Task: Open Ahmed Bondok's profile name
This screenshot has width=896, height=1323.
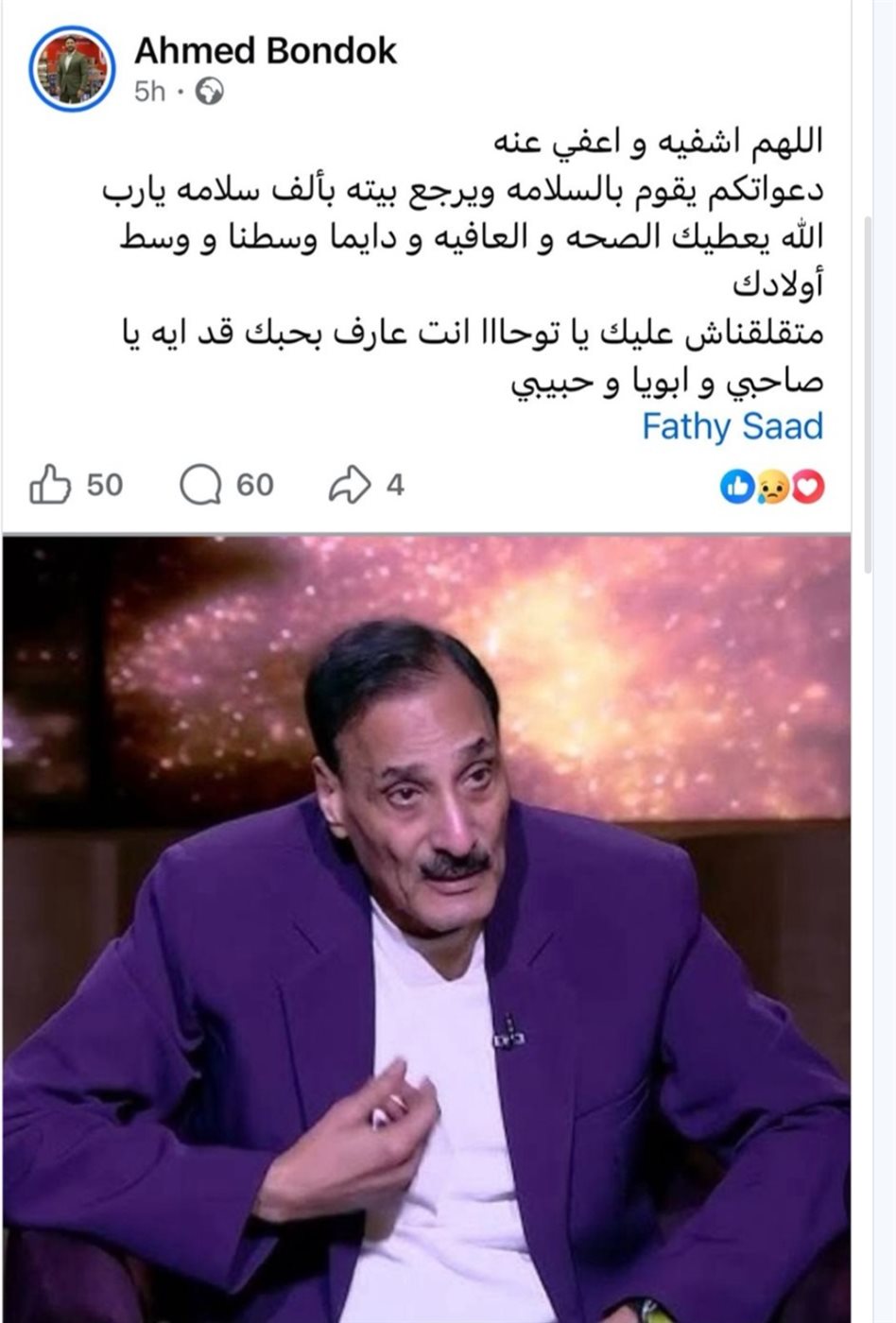Action: (x=266, y=51)
